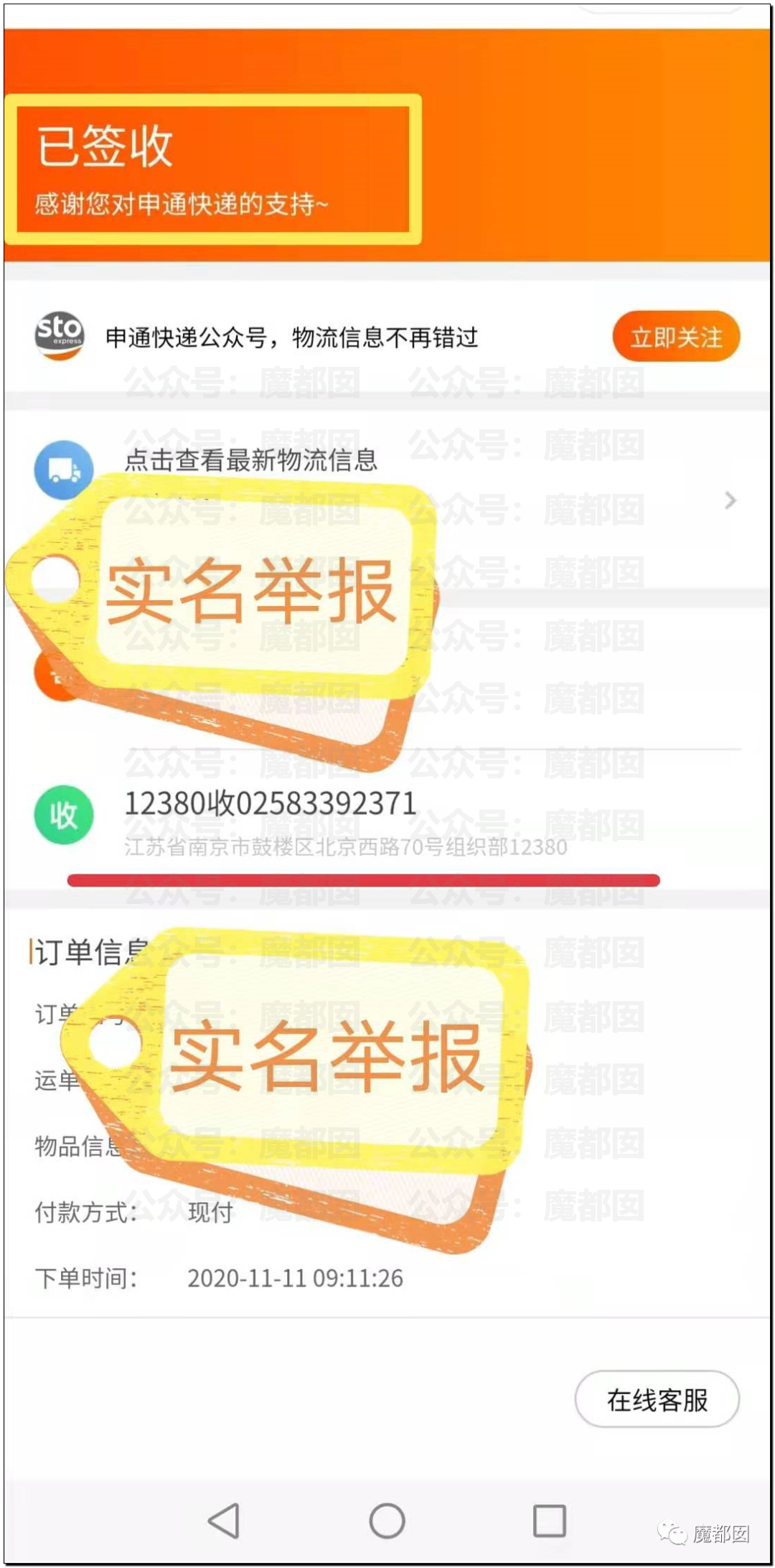The height and width of the screenshot is (1568, 775).
Task: Contact 在线客服 online support
Action: click(x=657, y=1399)
